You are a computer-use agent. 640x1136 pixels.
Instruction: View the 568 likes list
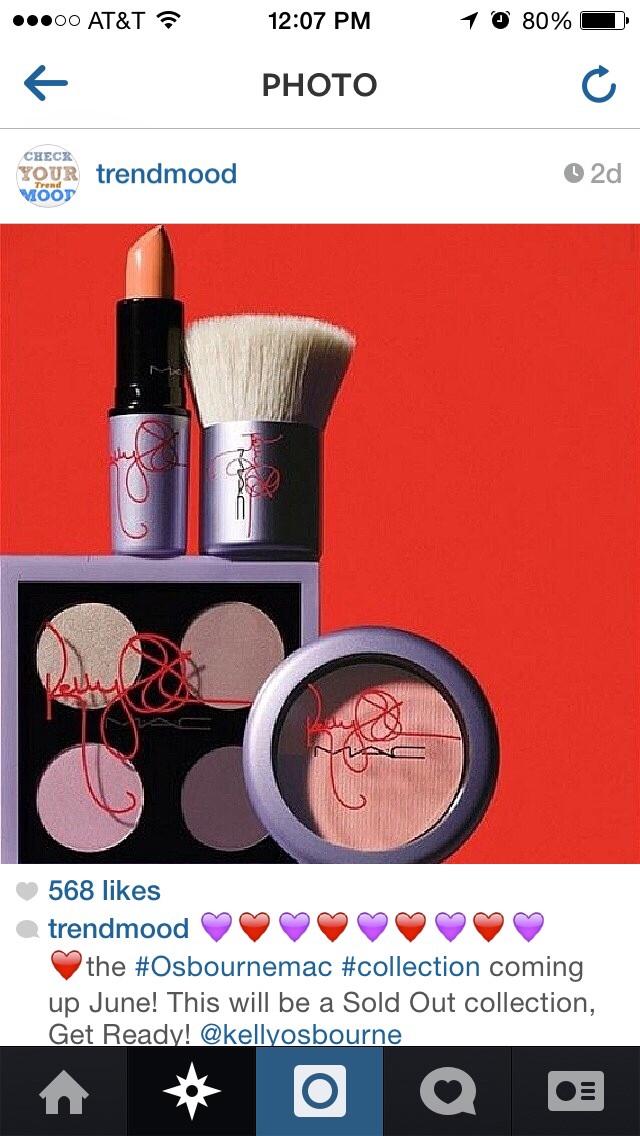tap(104, 890)
